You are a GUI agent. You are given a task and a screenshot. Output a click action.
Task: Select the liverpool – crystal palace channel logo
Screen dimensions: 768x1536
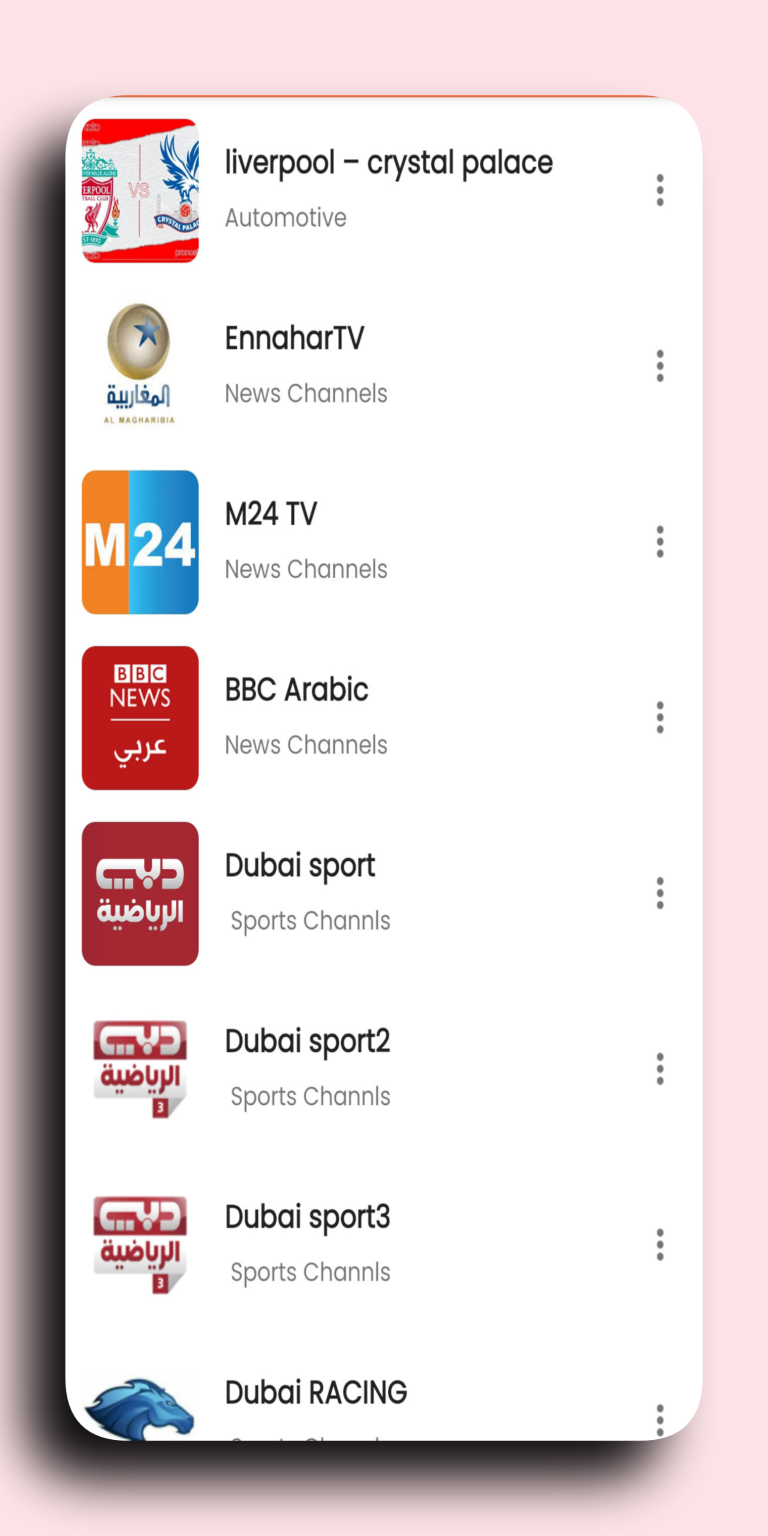coord(140,191)
